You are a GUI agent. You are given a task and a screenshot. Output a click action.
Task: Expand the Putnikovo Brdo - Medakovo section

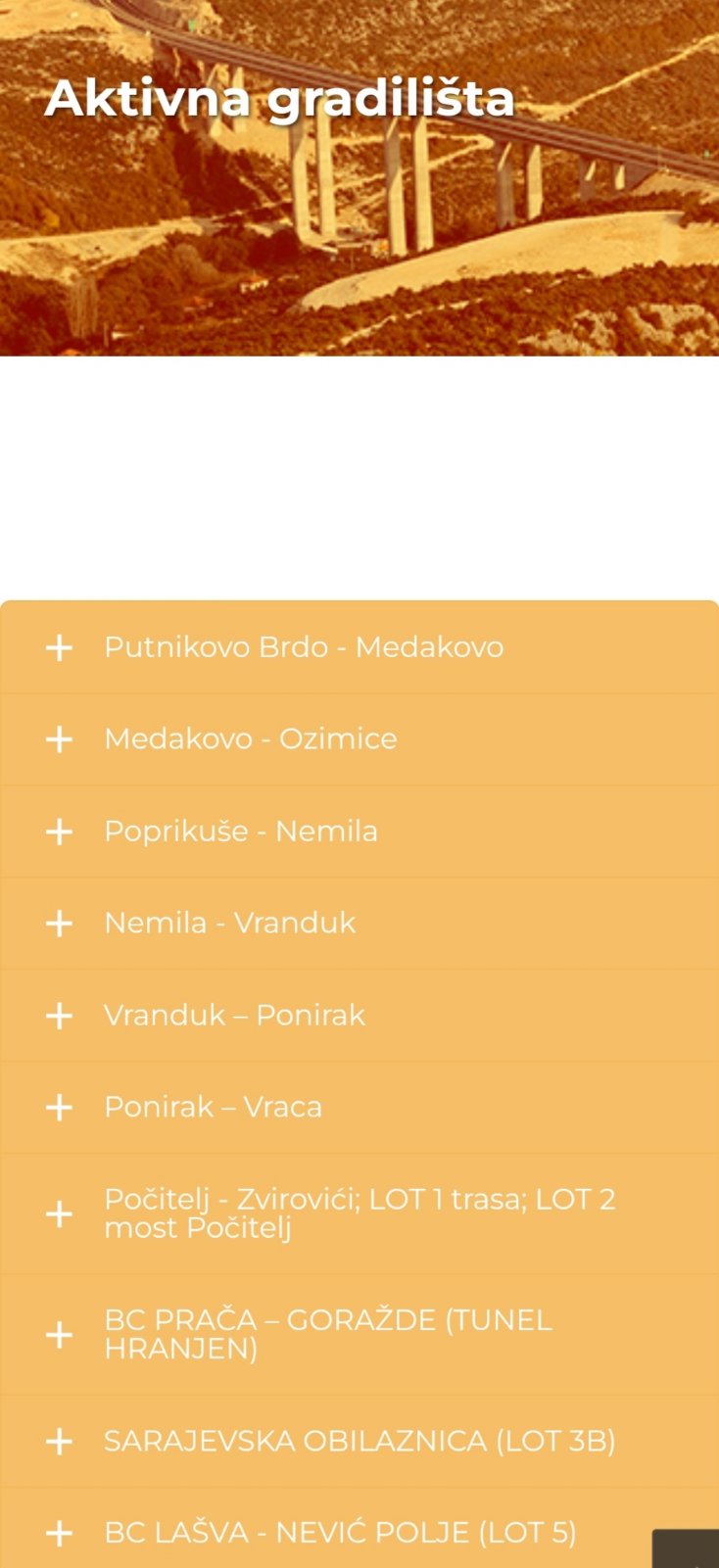359,647
